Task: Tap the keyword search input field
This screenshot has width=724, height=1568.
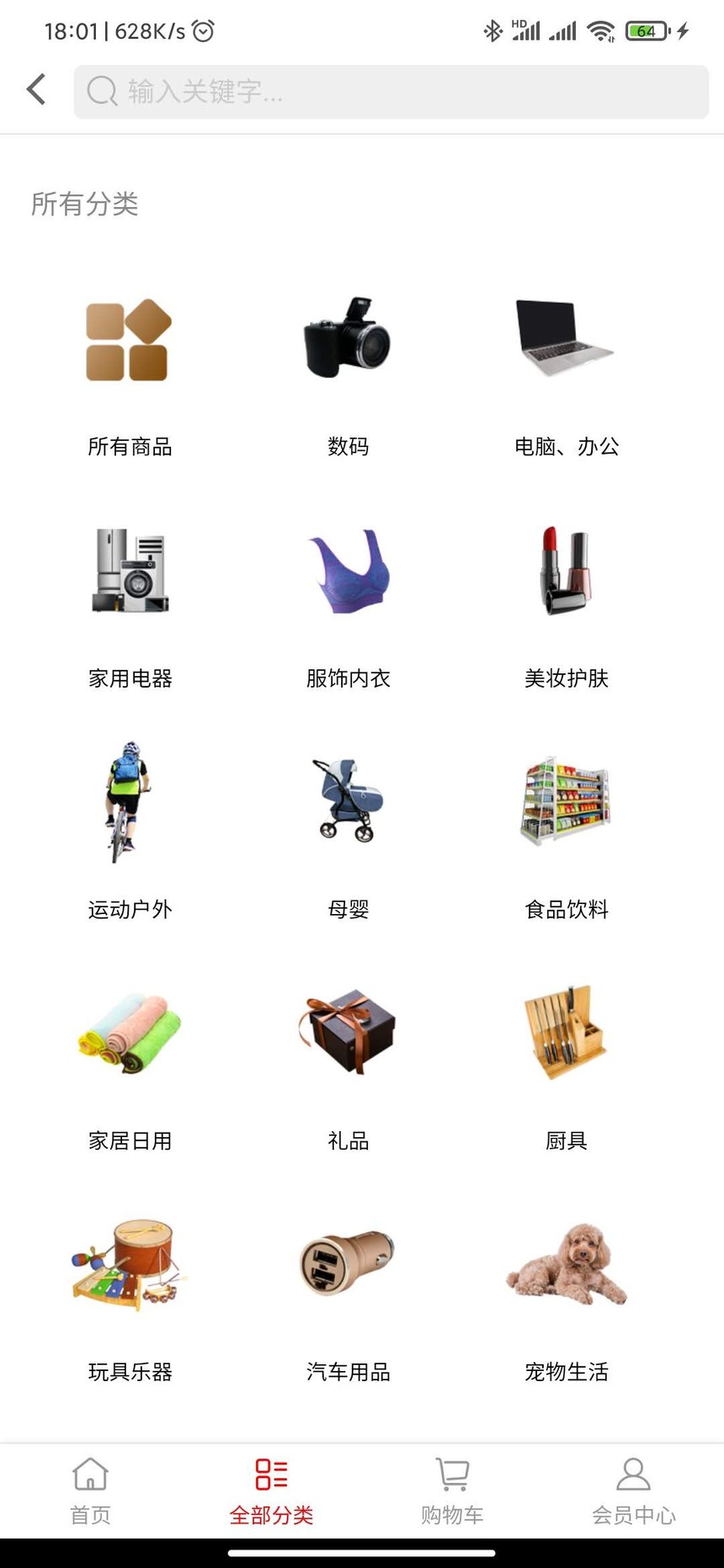Action: click(x=391, y=92)
